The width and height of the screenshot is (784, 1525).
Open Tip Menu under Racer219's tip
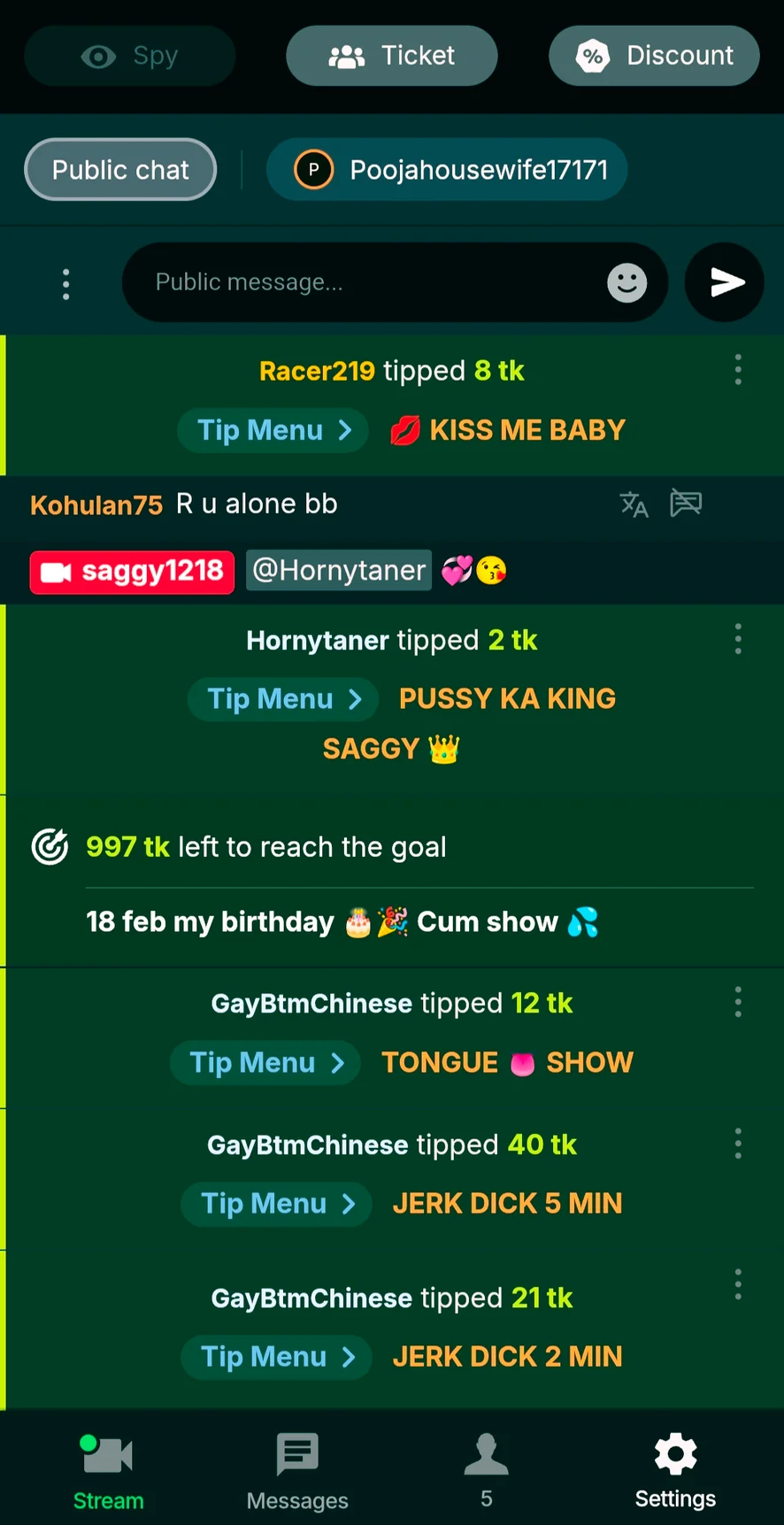pos(273,430)
